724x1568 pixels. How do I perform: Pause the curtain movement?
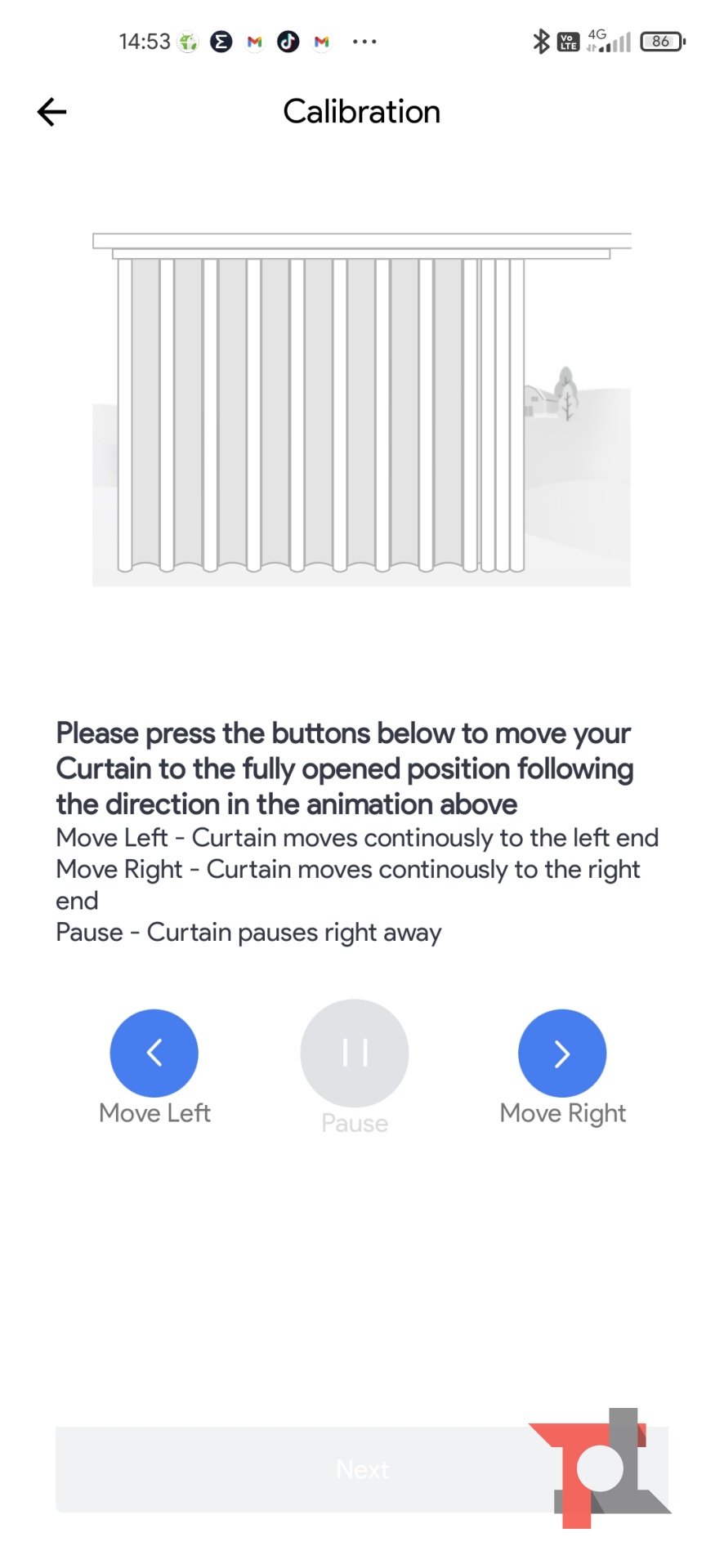pyautogui.click(x=355, y=1053)
